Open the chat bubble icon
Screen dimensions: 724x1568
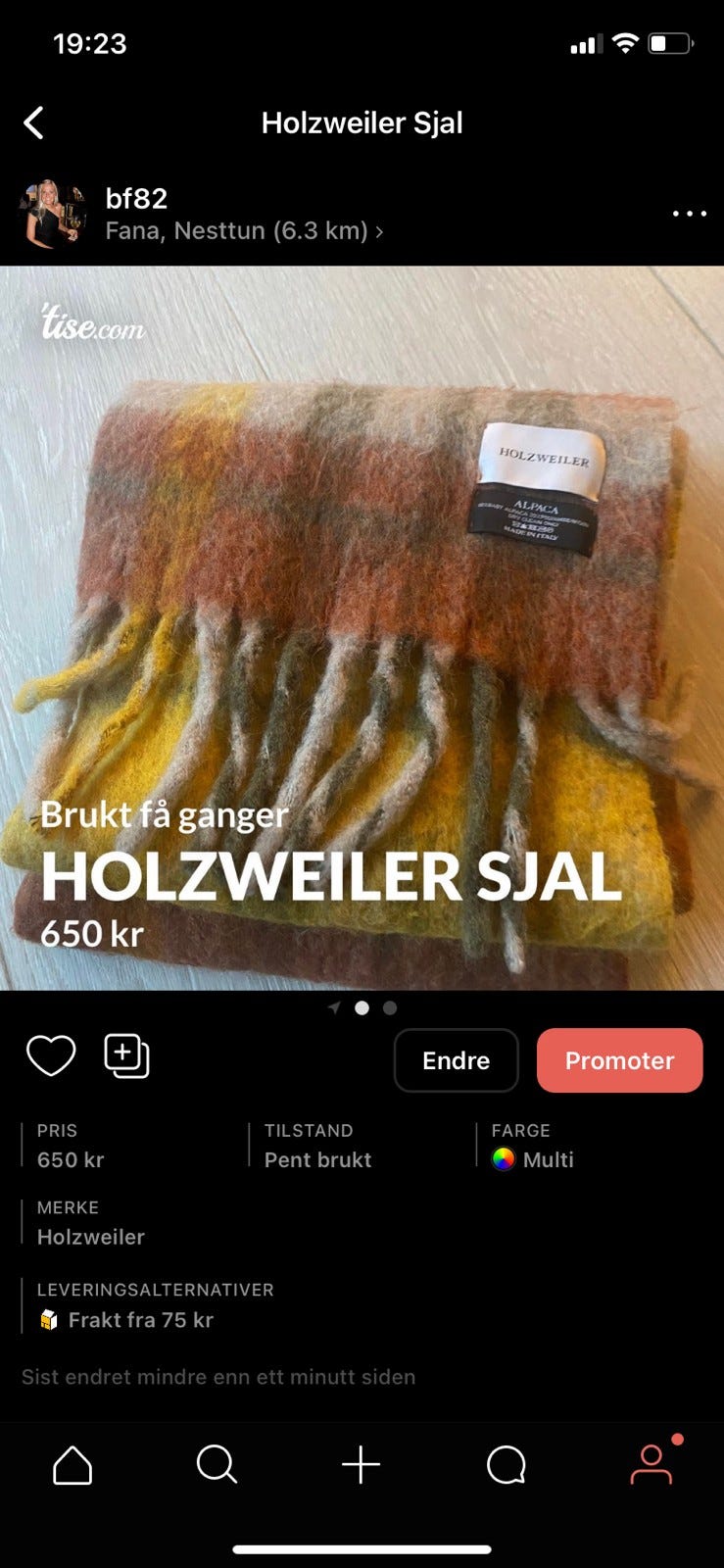[506, 1465]
